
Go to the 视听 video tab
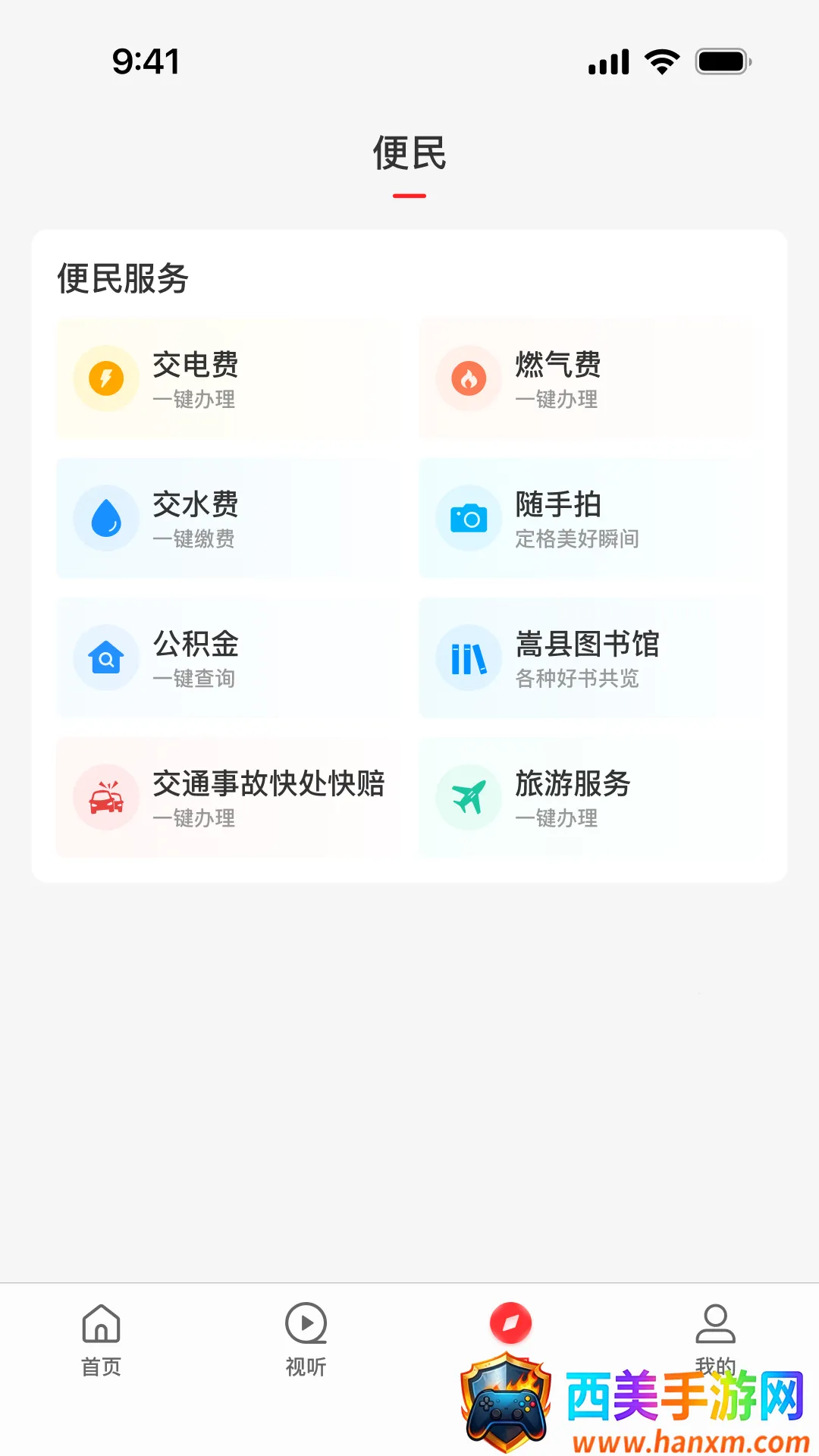(306, 1339)
